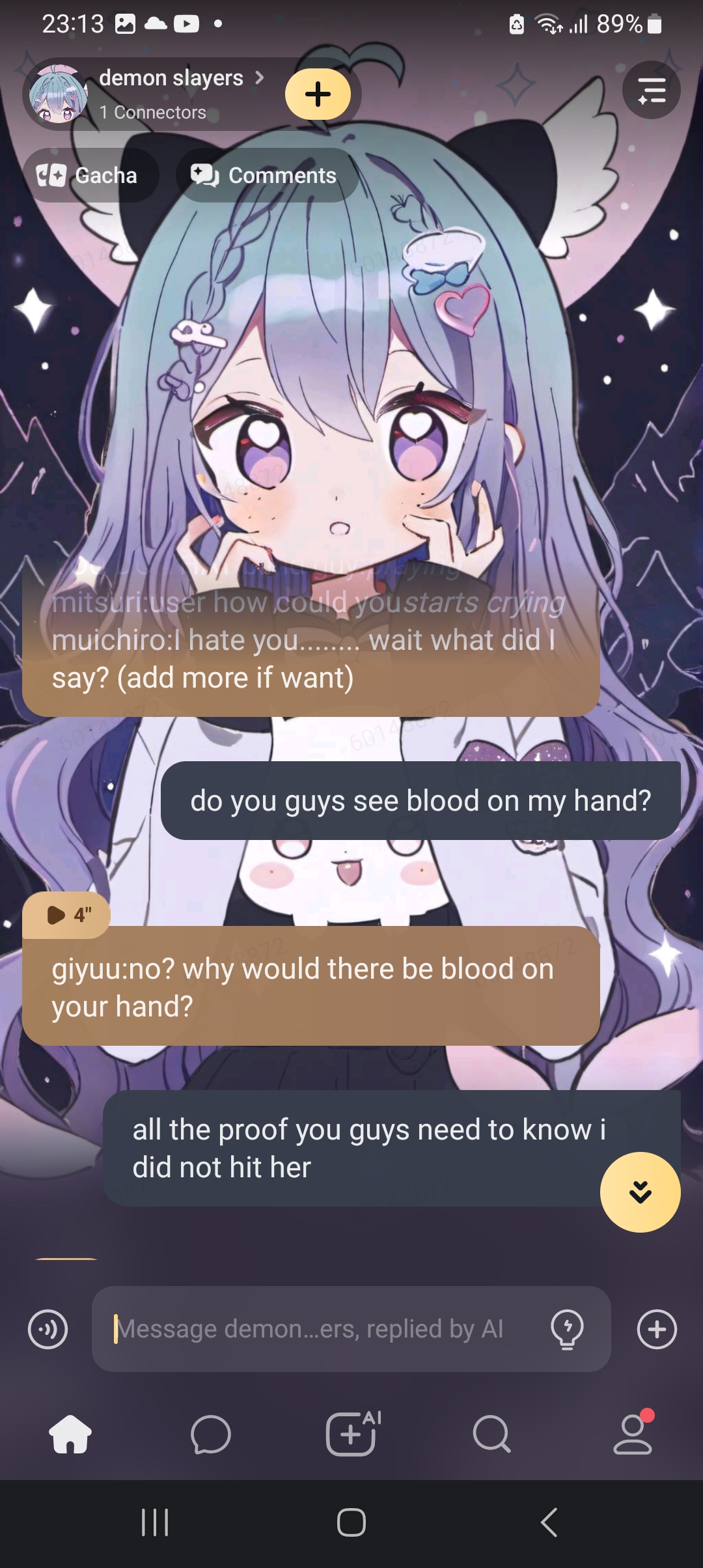
Task: Tap the yellow plus connect button
Action: [318, 94]
